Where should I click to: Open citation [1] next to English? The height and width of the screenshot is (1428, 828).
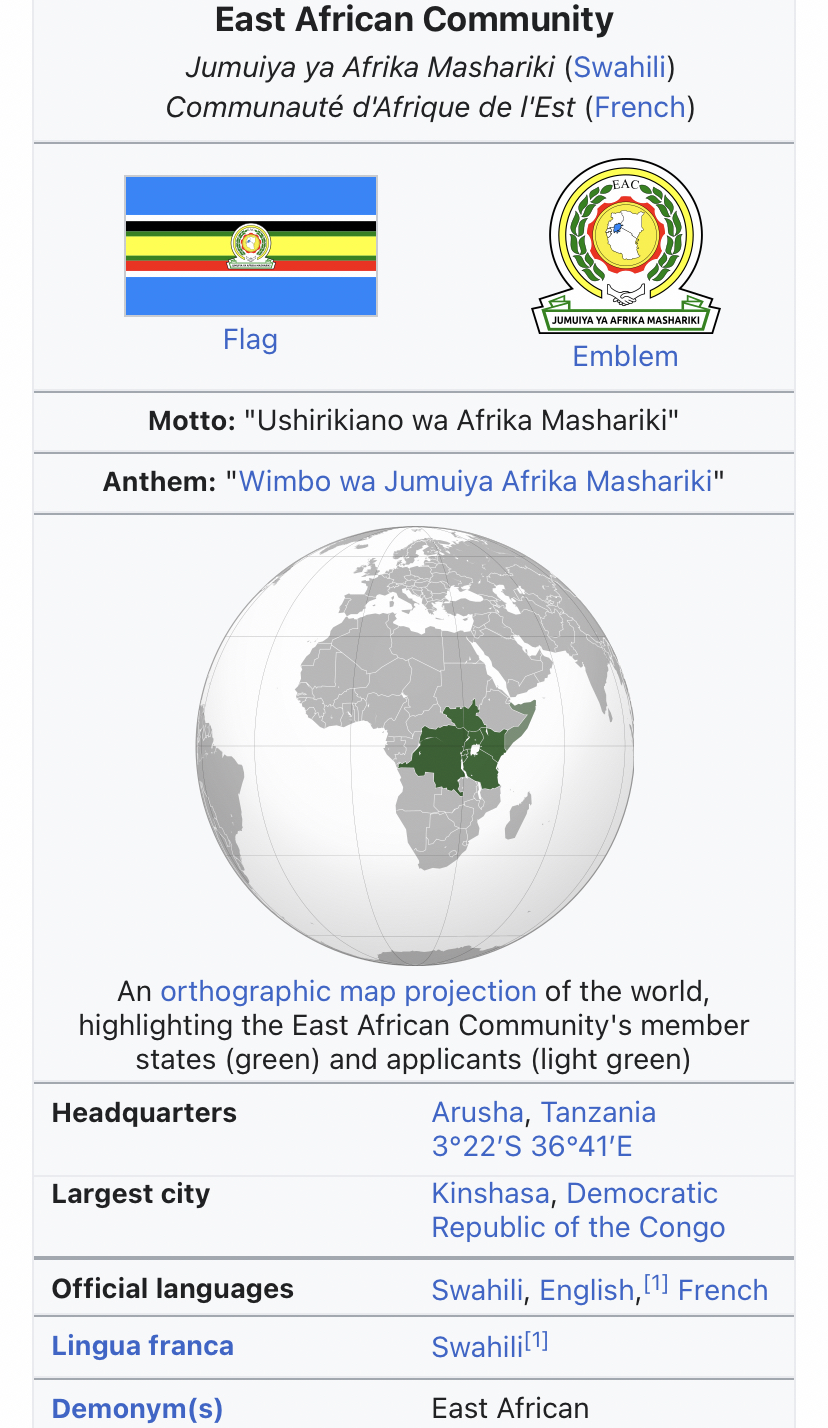pos(656,1283)
